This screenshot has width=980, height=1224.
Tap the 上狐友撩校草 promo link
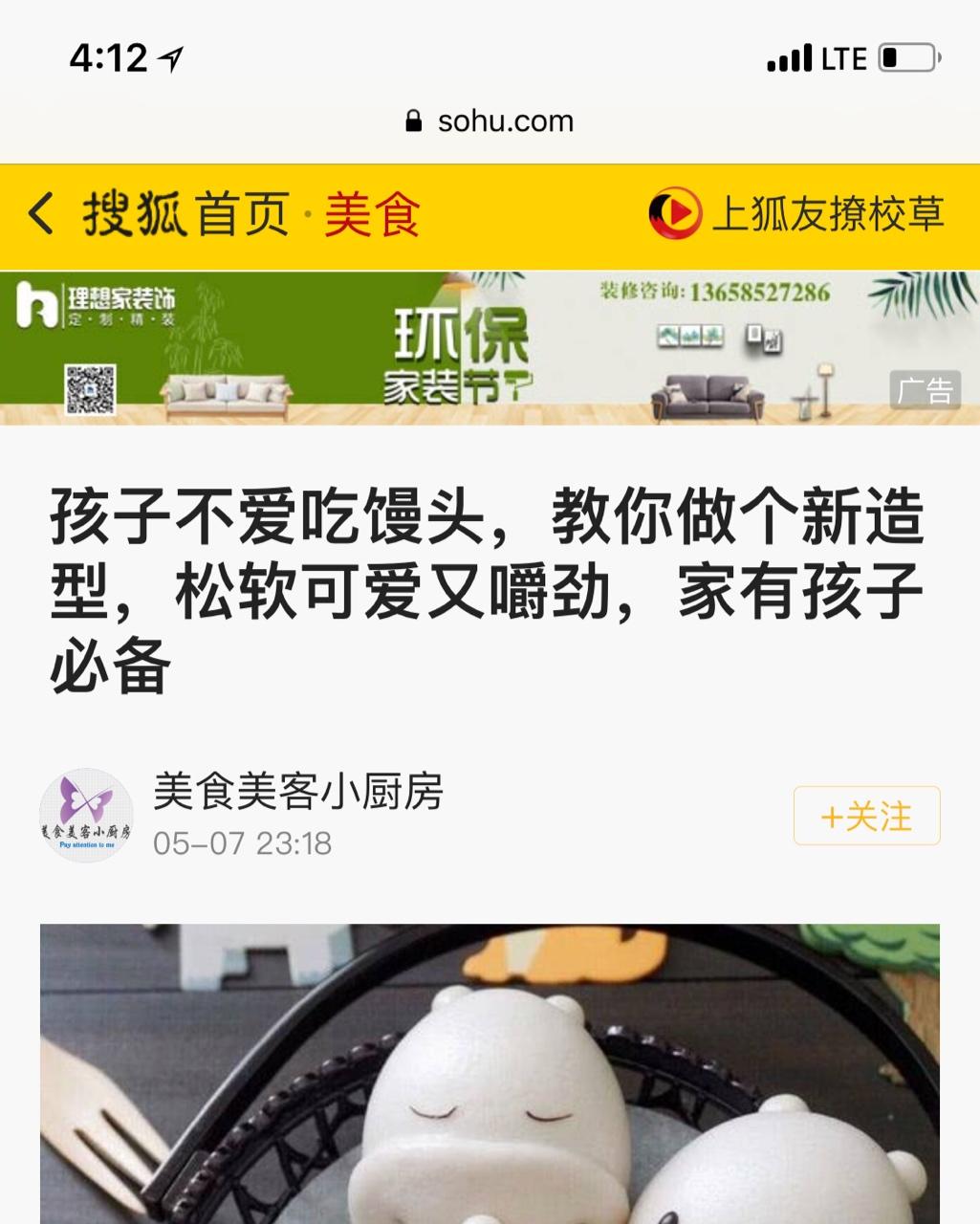pyautogui.click(x=796, y=213)
